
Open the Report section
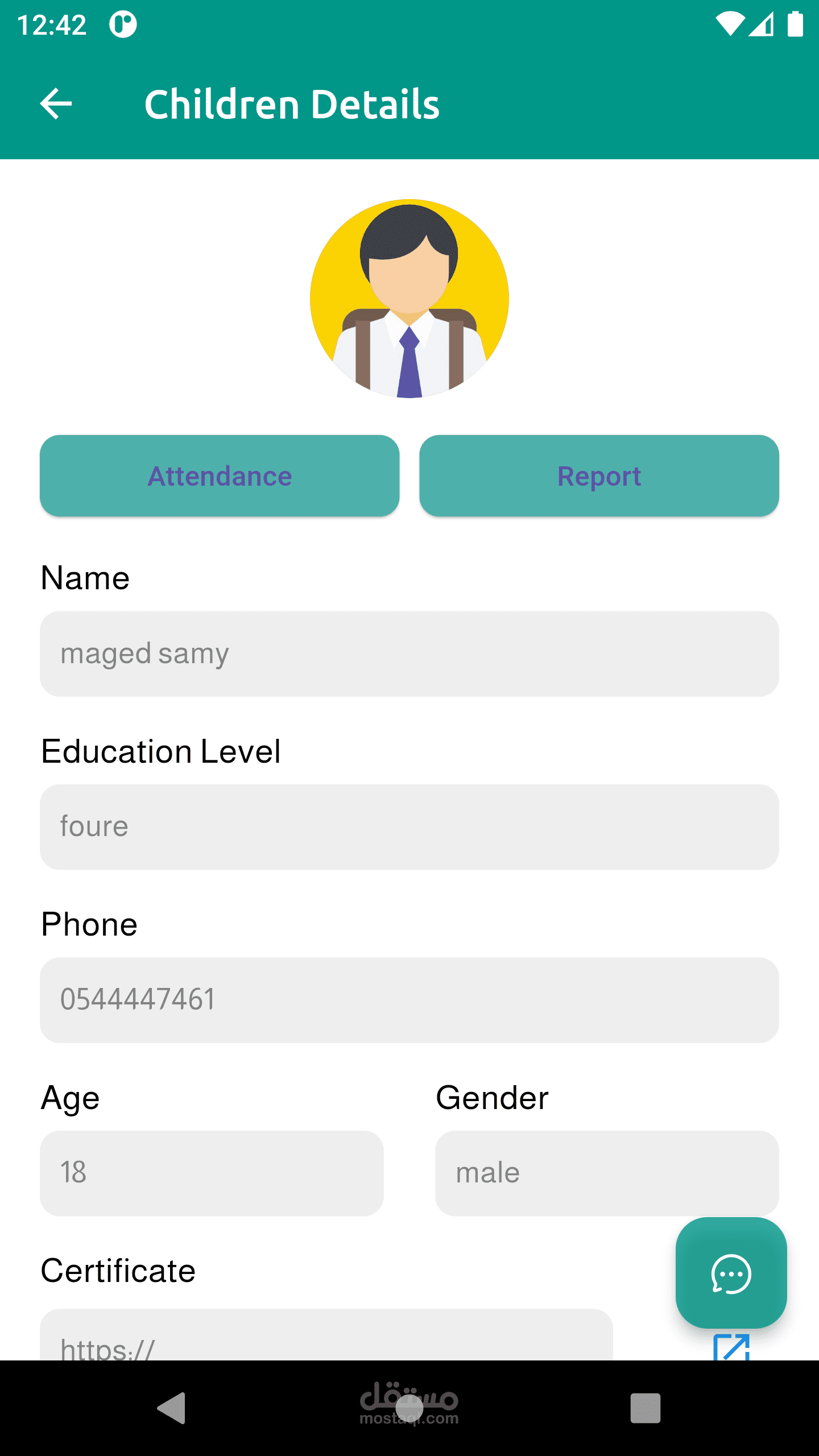click(599, 476)
